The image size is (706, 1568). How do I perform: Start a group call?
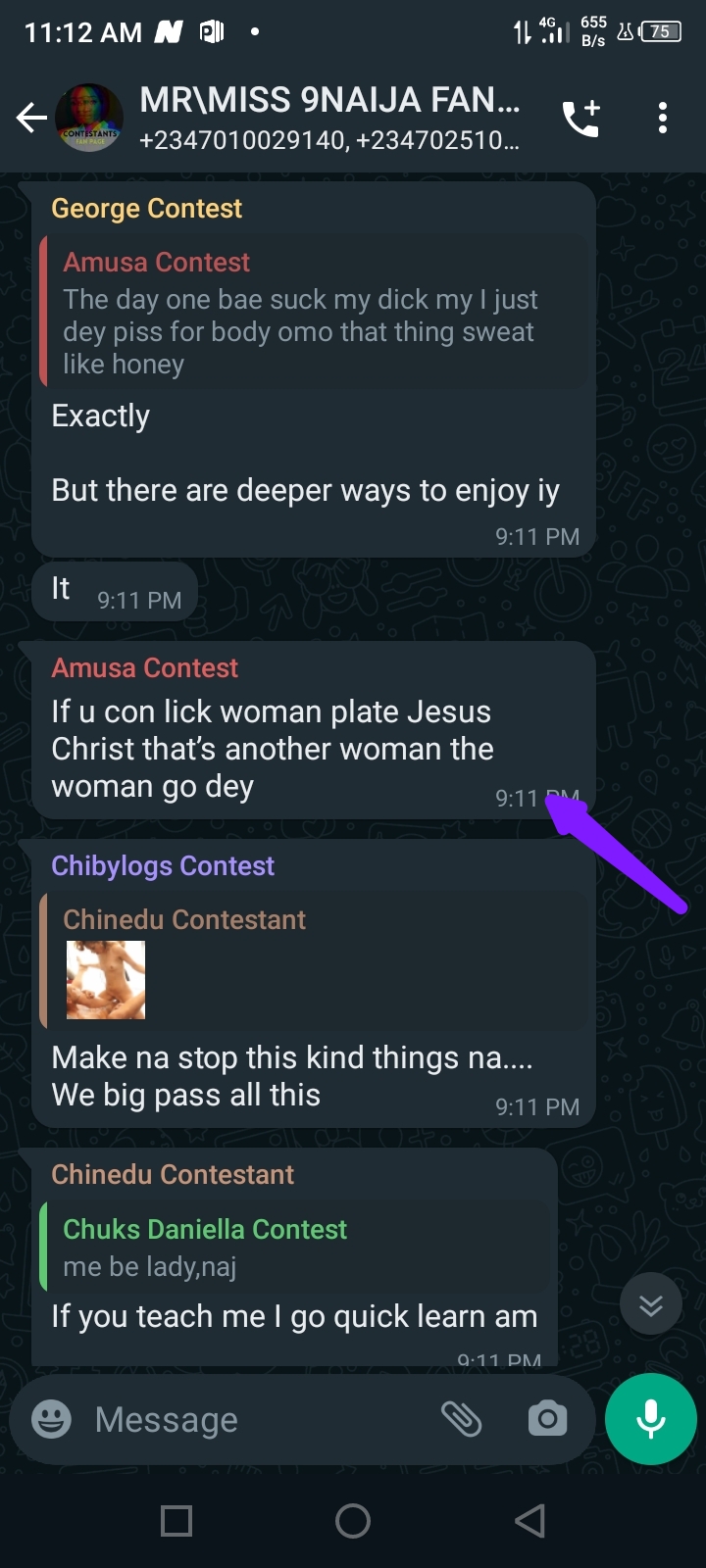click(x=580, y=119)
